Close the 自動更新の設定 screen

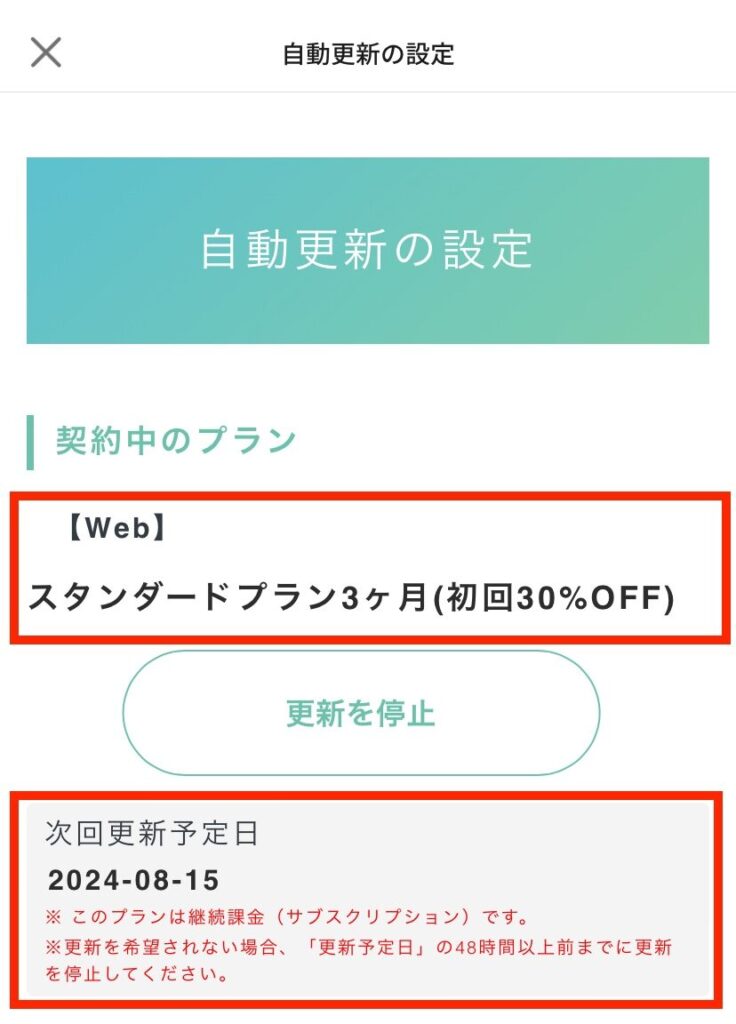click(x=46, y=52)
